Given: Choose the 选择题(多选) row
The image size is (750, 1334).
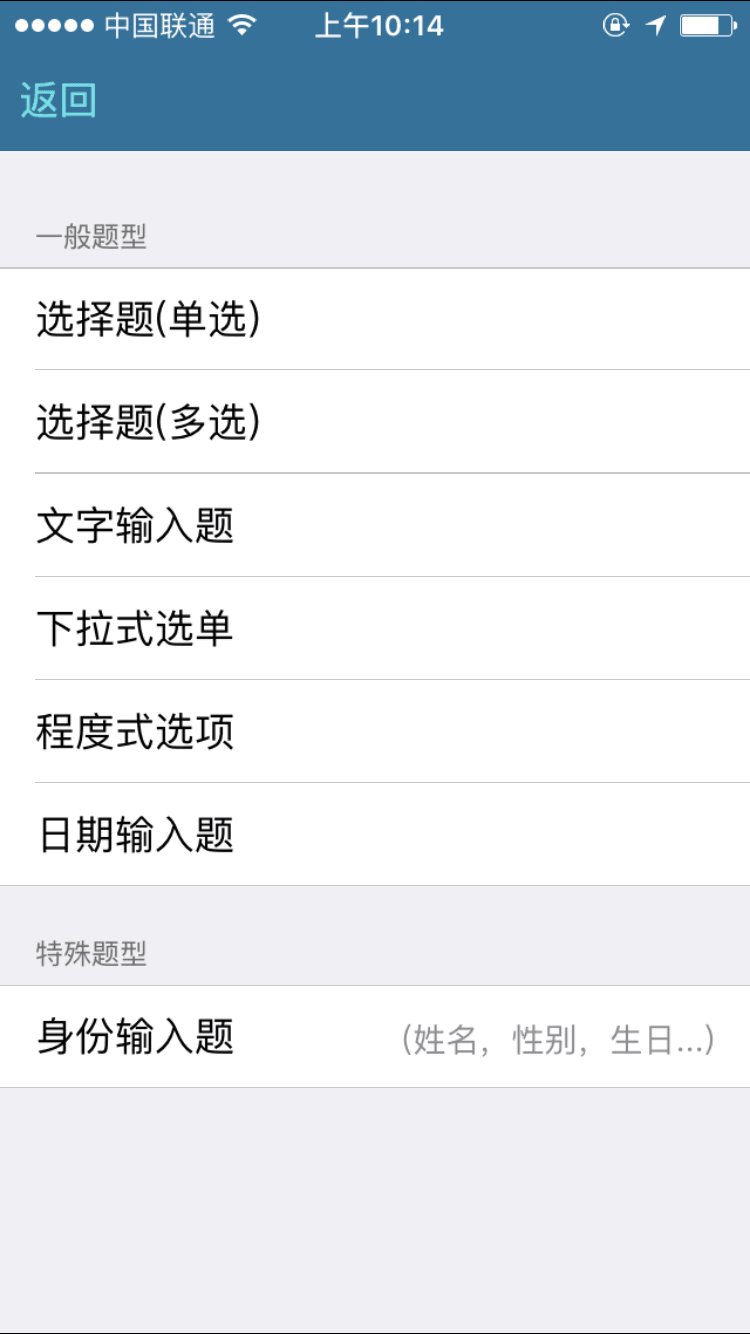Looking at the screenshot, I should pyautogui.click(x=375, y=422).
